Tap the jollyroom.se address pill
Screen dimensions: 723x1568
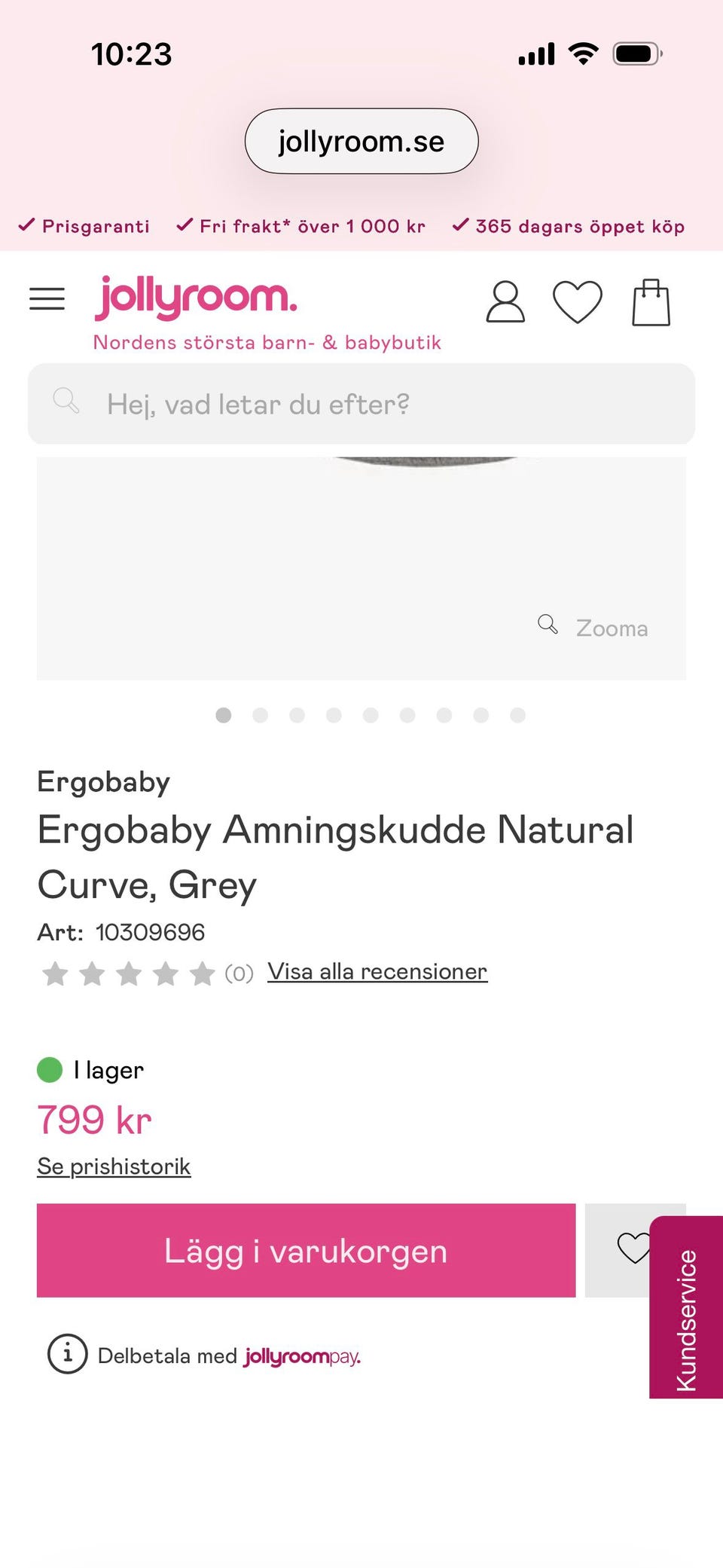[361, 140]
